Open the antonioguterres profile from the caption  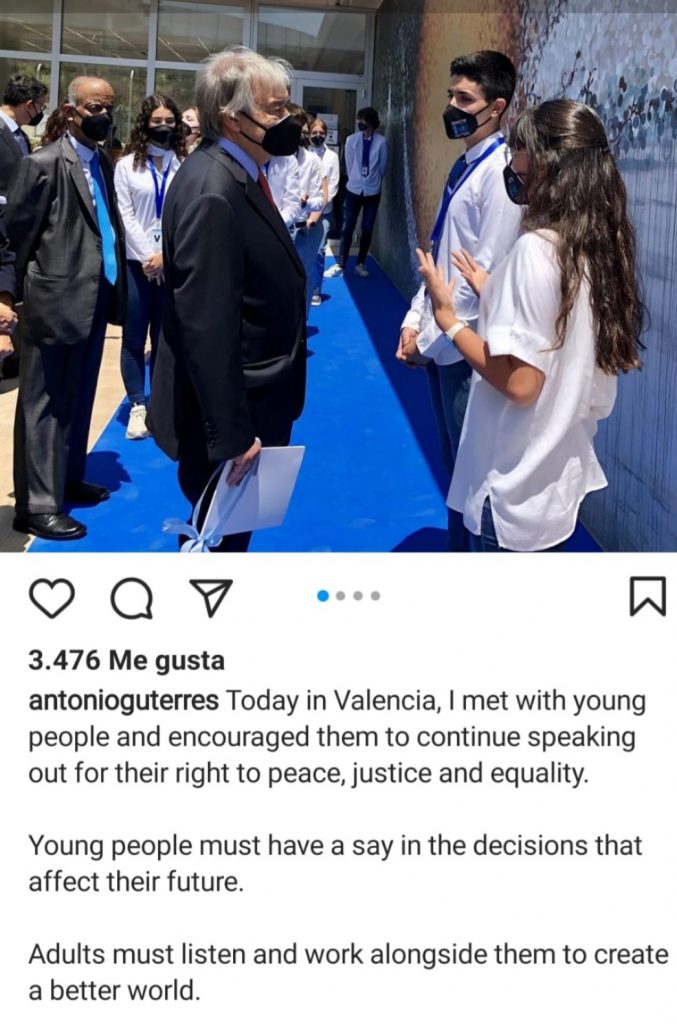tap(123, 701)
